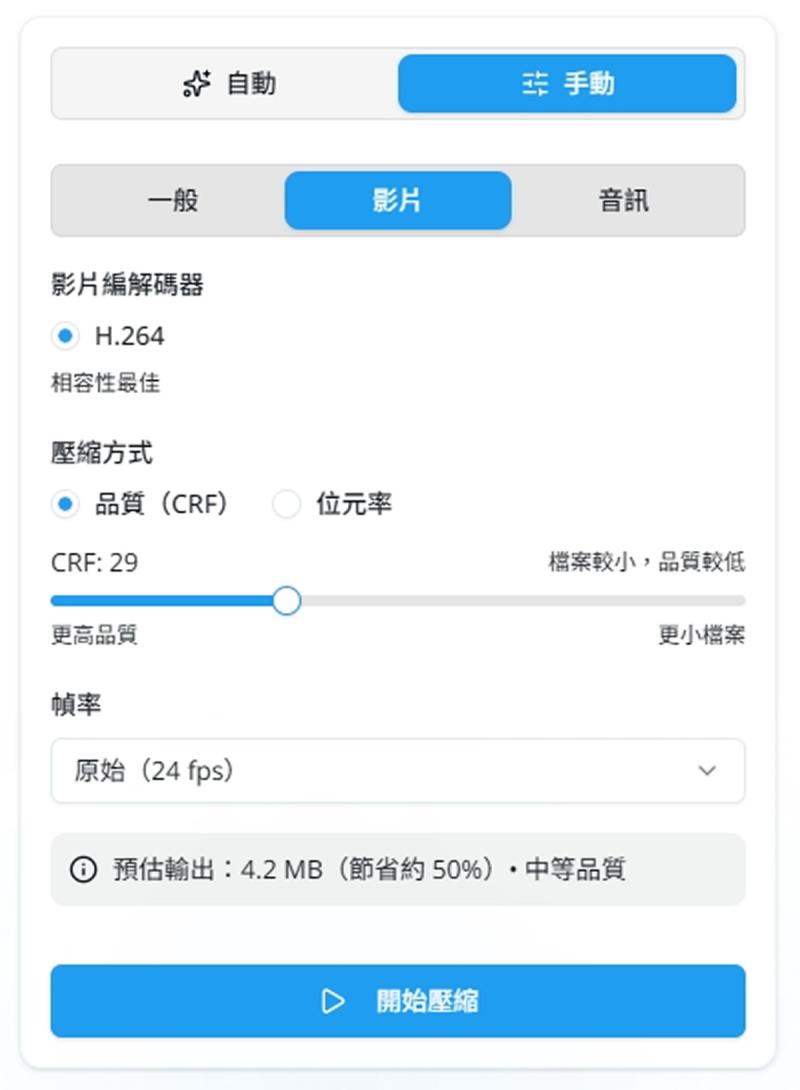The image size is (800, 1090).
Task: Click the sliders icon beside 手動
Action: coord(534,83)
